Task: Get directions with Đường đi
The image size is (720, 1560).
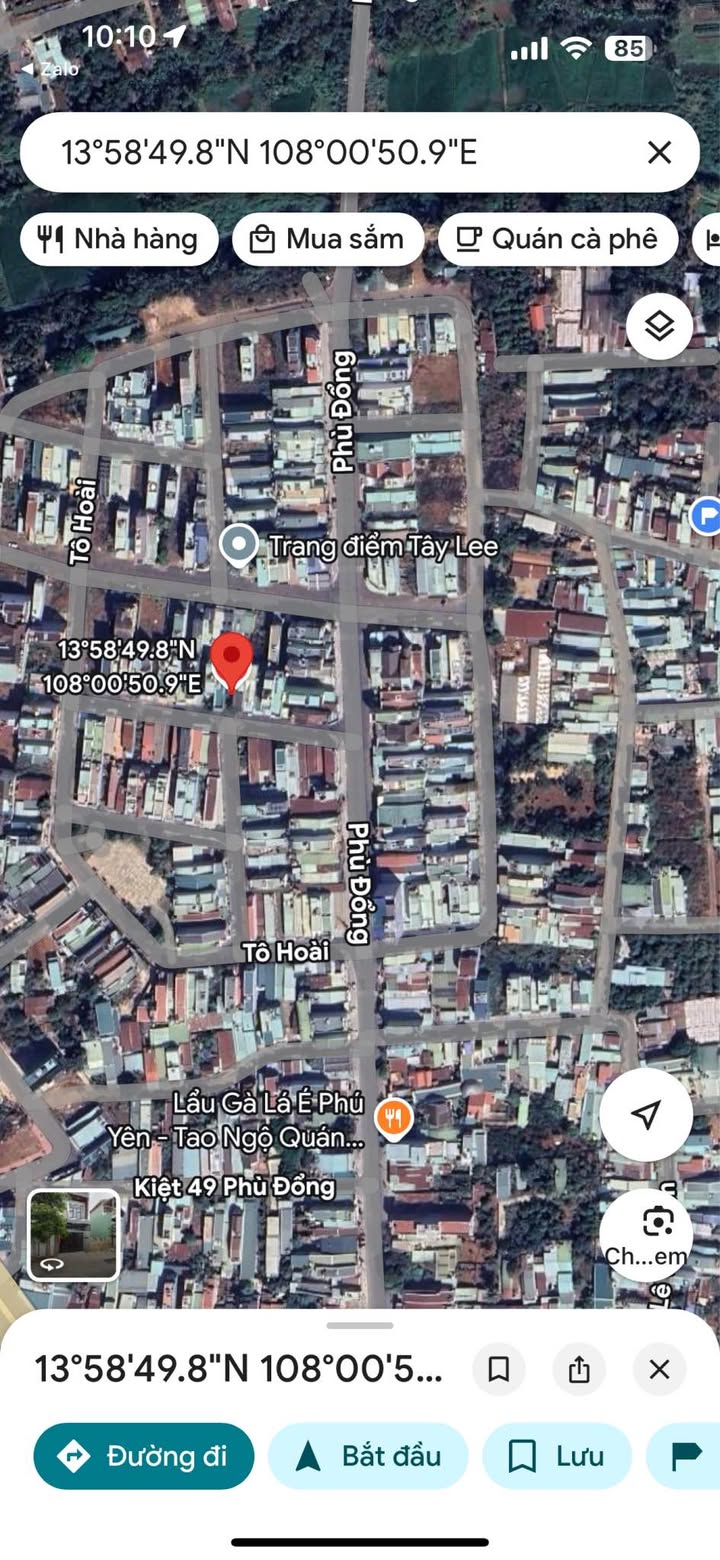Action: tap(143, 1456)
